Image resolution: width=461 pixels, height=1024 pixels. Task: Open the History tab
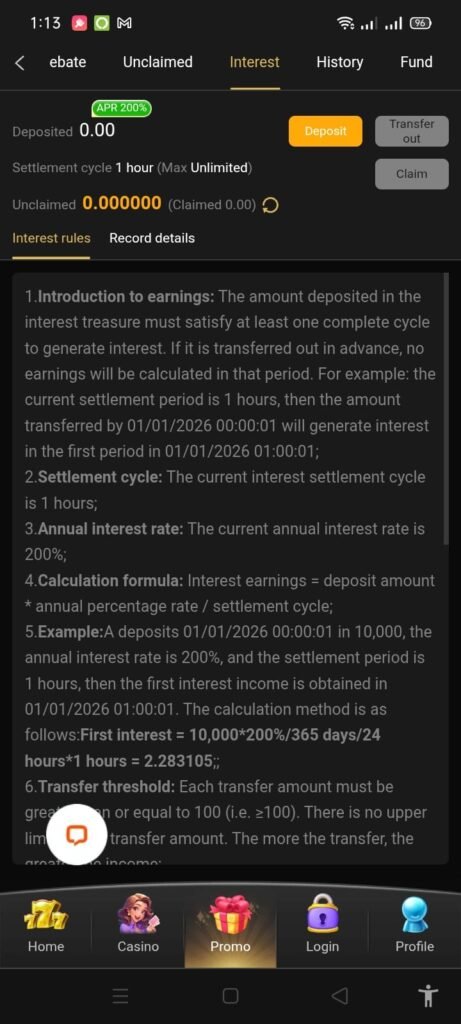(340, 62)
